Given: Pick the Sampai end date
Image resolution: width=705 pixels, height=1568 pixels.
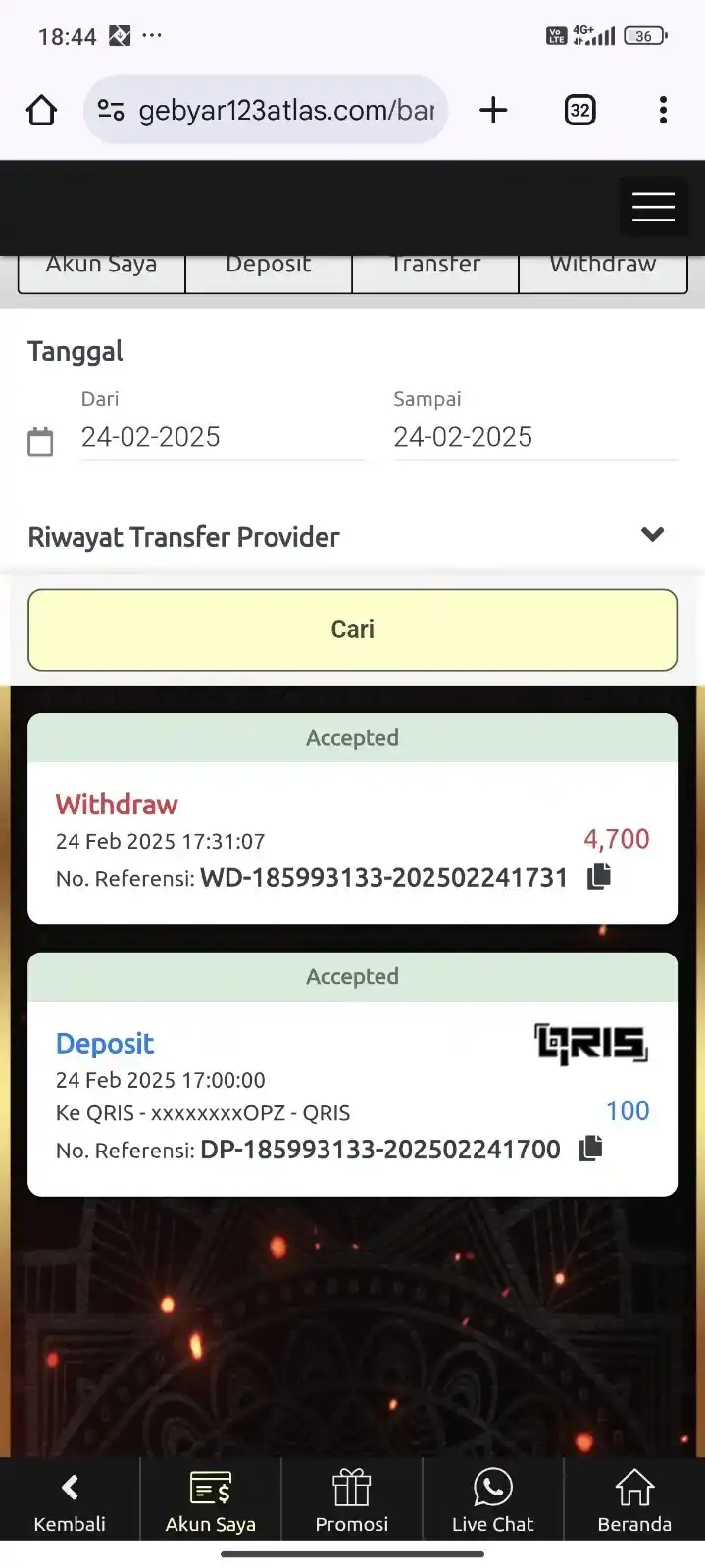Looking at the screenshot, I should [534, 437].
